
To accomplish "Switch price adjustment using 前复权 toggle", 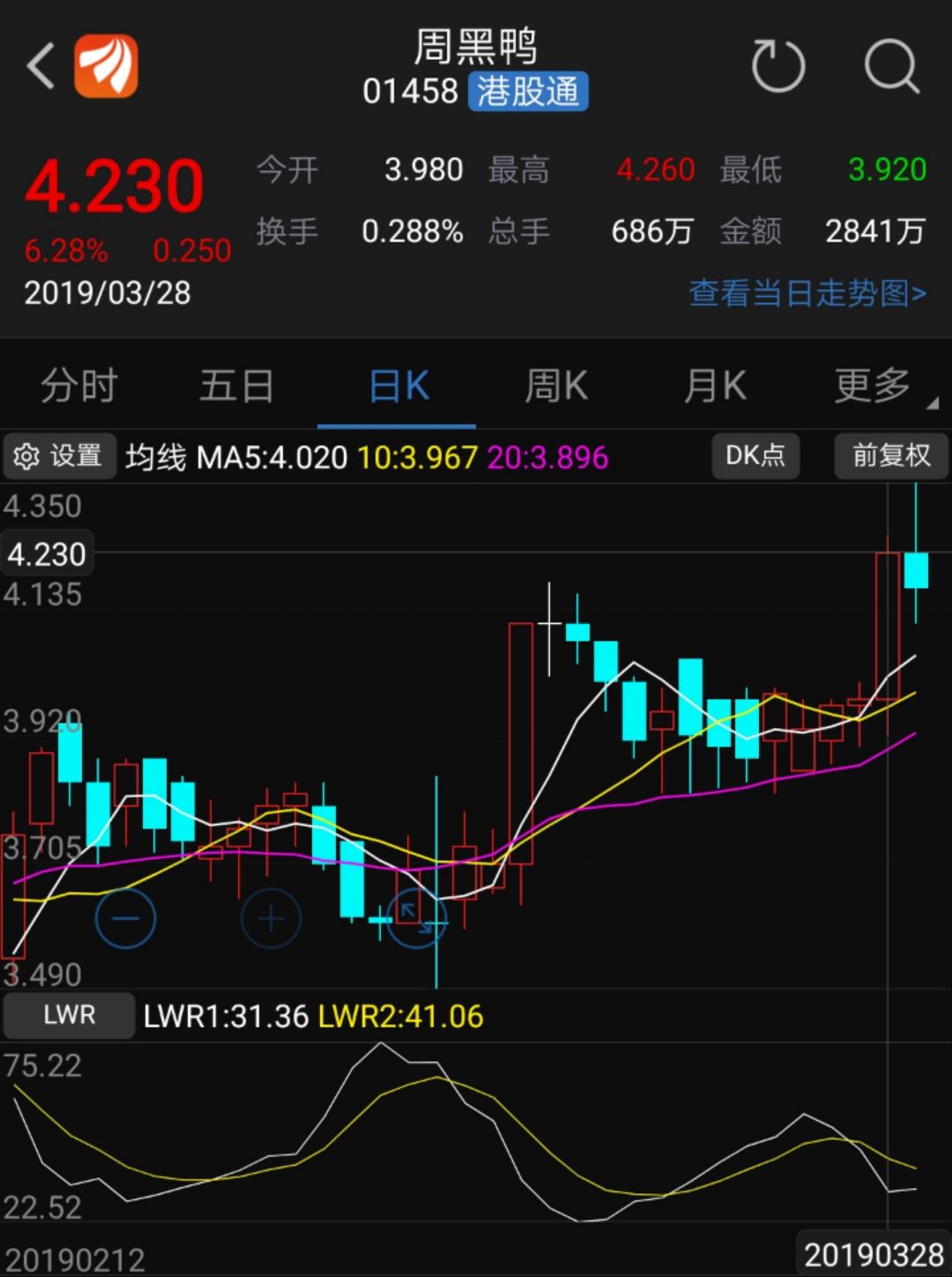I will [x=890, y=456].
